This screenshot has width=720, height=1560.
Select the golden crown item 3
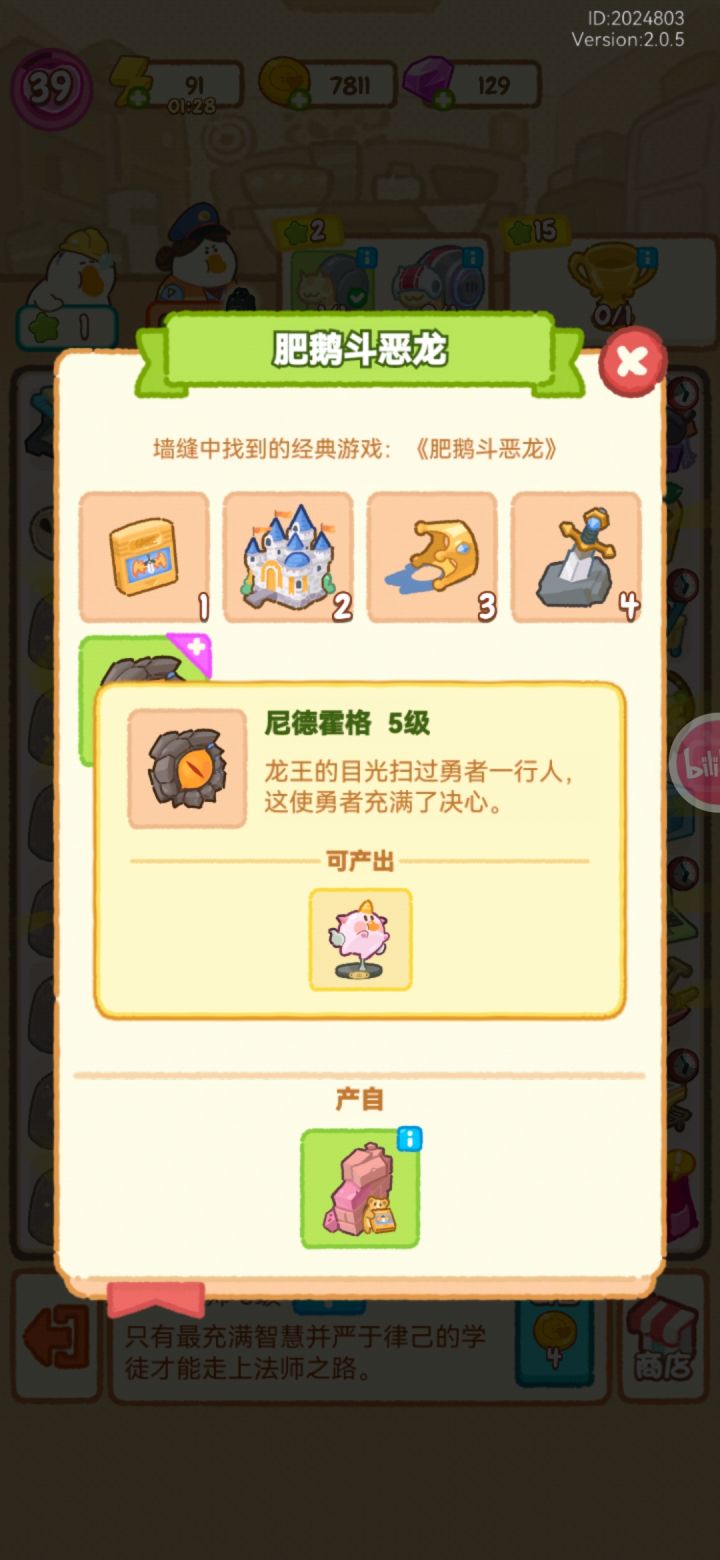click(x=432, y=556)
